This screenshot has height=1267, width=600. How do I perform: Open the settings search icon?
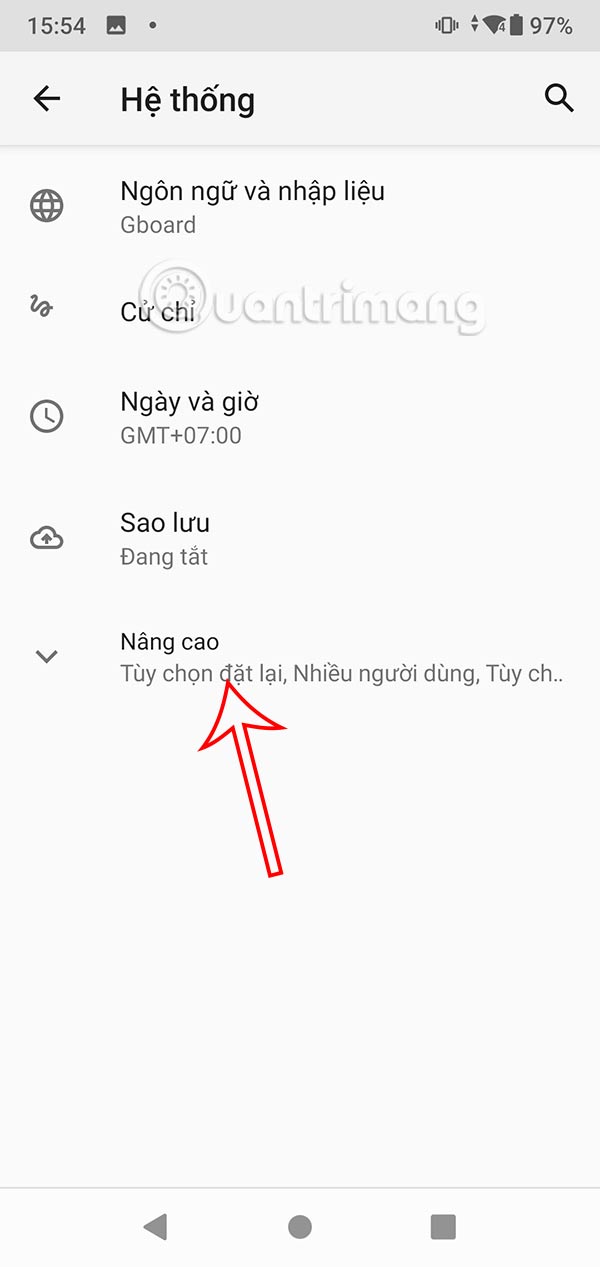pyautogui.click(x=559, y=98)
